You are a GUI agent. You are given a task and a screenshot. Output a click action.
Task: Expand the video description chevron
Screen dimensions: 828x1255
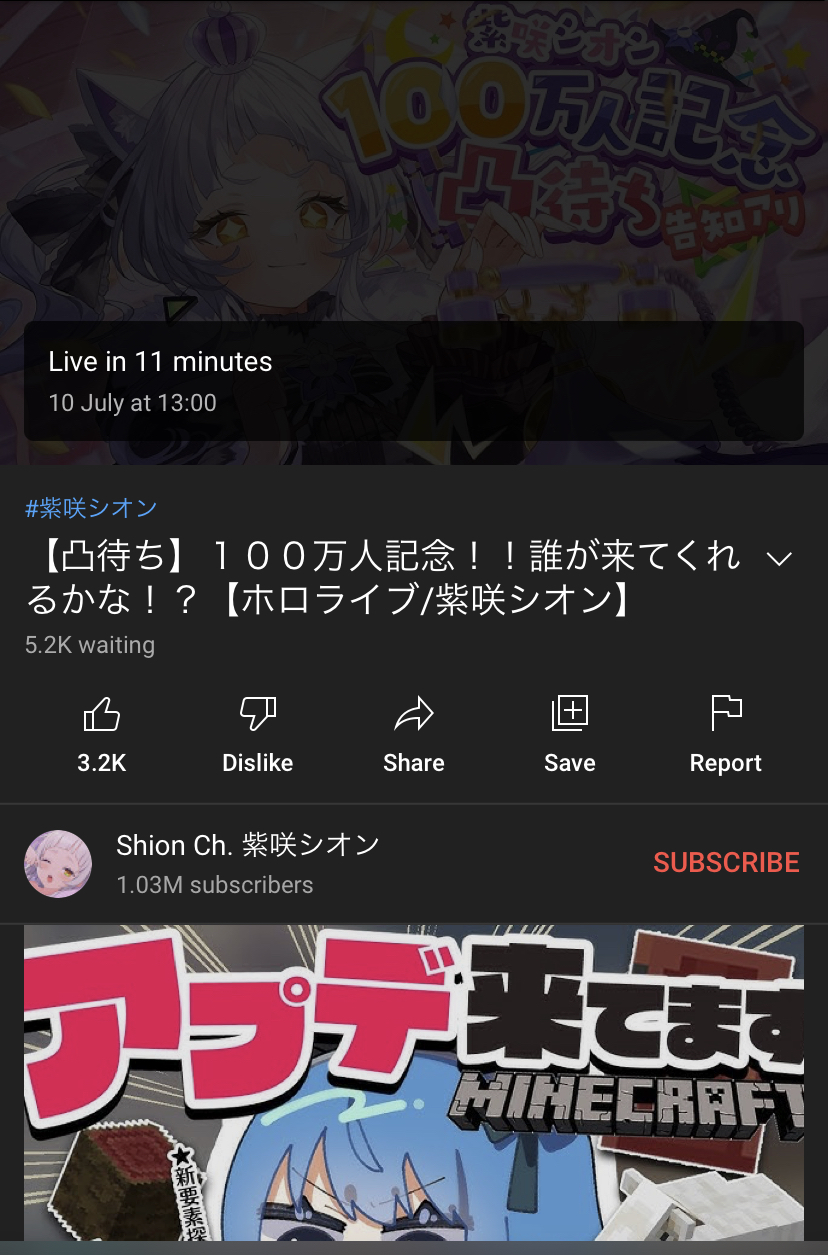[778, 559]
